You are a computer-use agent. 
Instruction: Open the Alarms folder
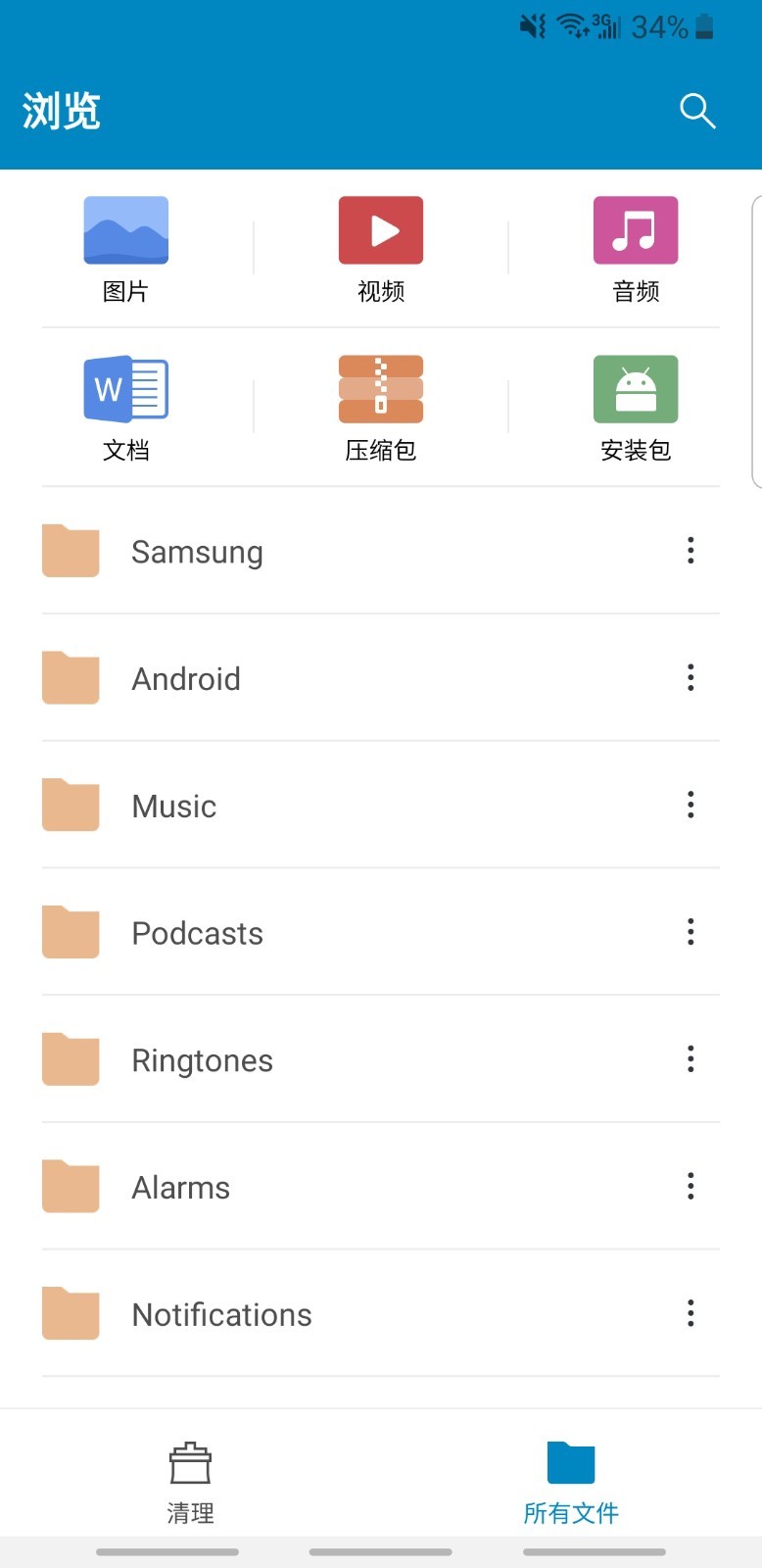click(294, 1186)
